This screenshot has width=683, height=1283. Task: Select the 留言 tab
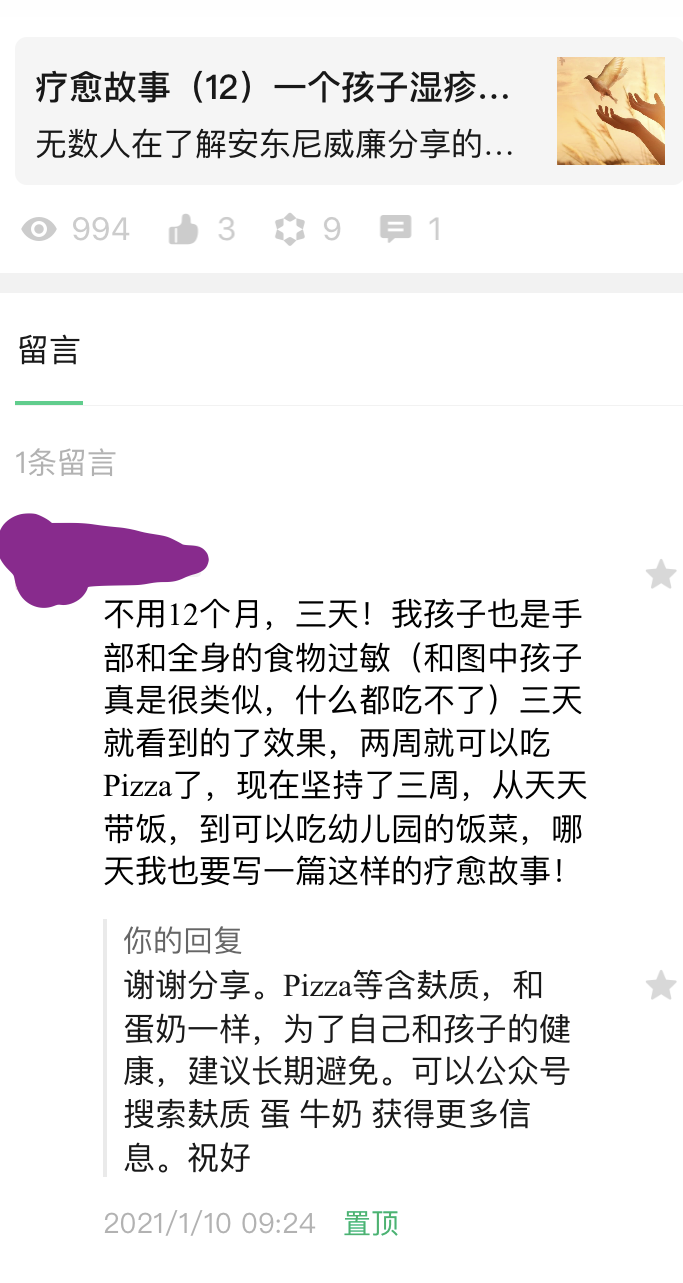click(49, 351)
